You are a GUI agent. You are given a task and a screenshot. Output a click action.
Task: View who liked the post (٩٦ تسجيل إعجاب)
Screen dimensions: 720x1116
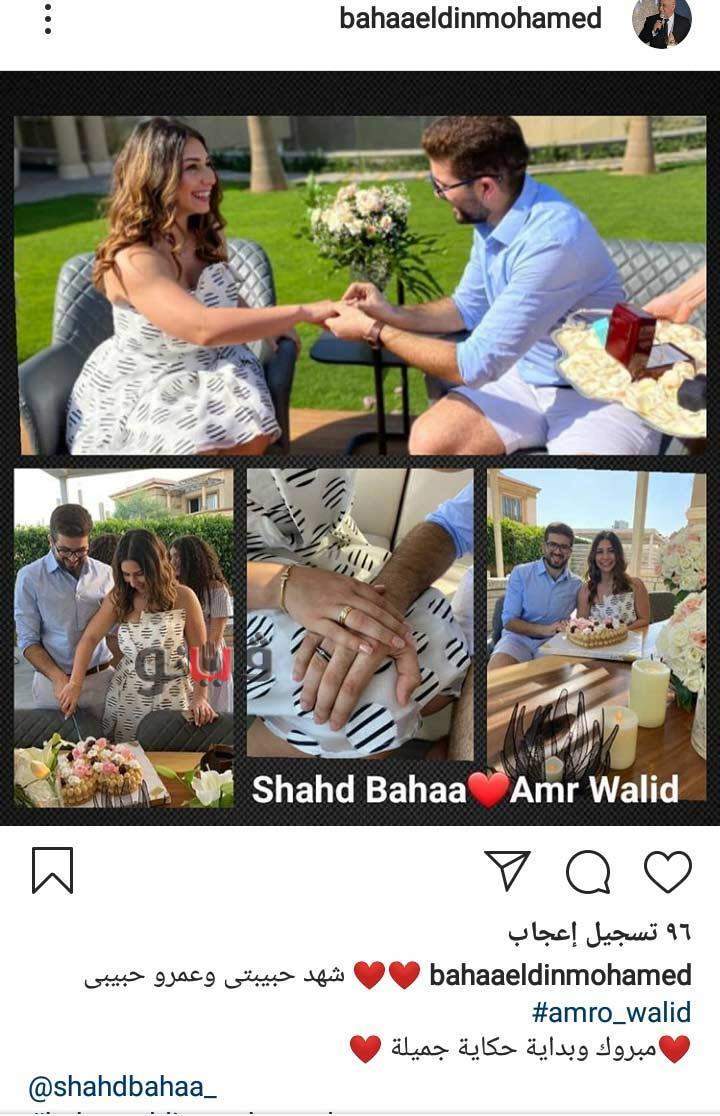(600, 933)
